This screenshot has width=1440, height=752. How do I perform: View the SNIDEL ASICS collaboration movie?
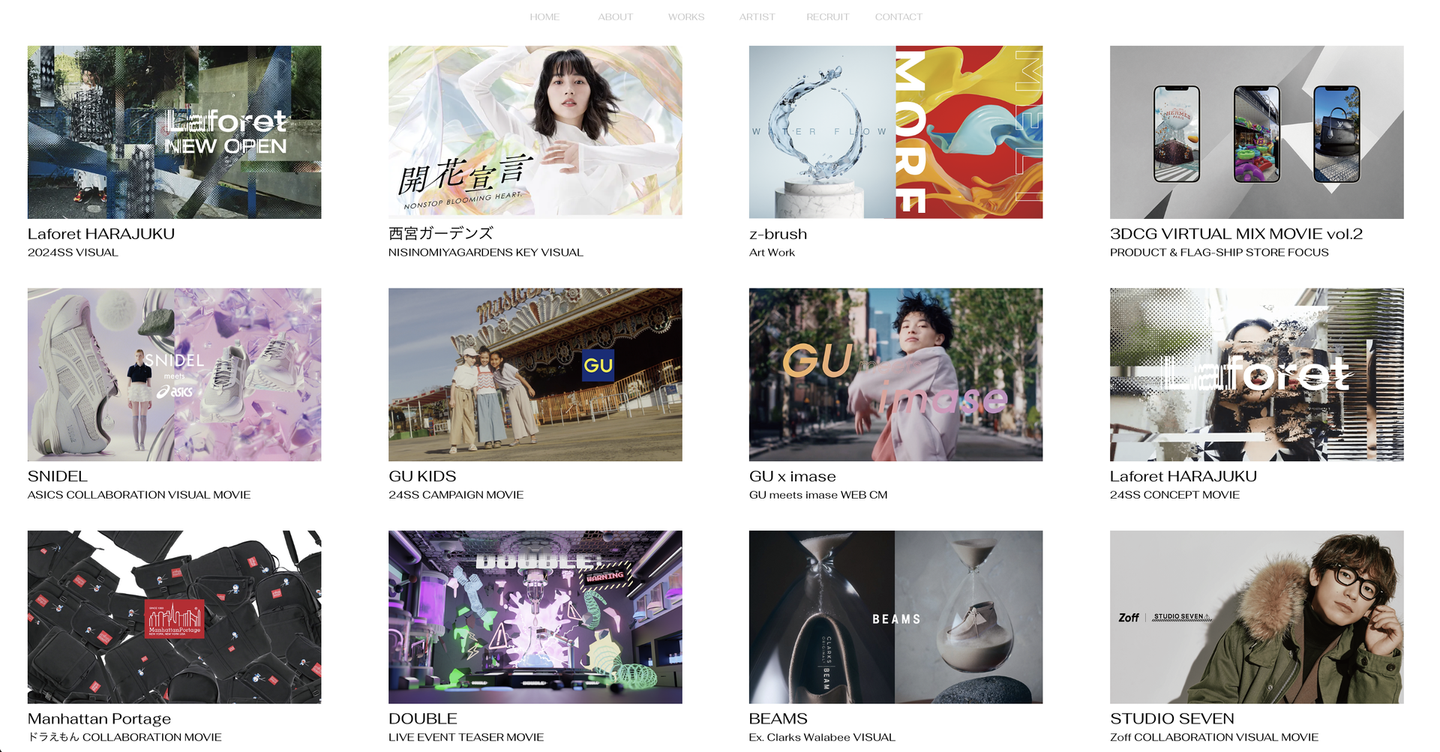[174, 375]
